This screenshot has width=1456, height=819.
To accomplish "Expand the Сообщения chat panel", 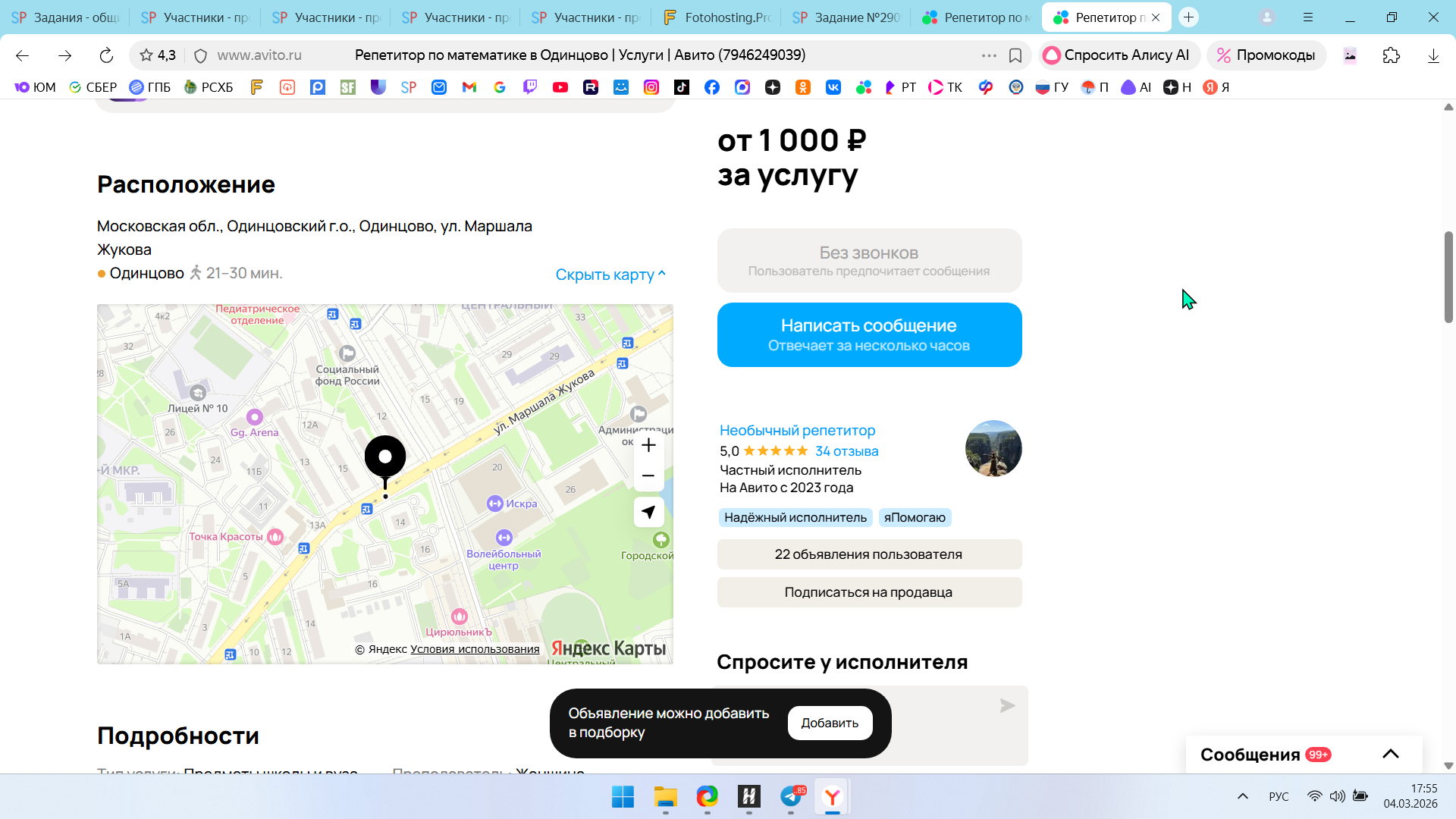I will (1390, 754).
